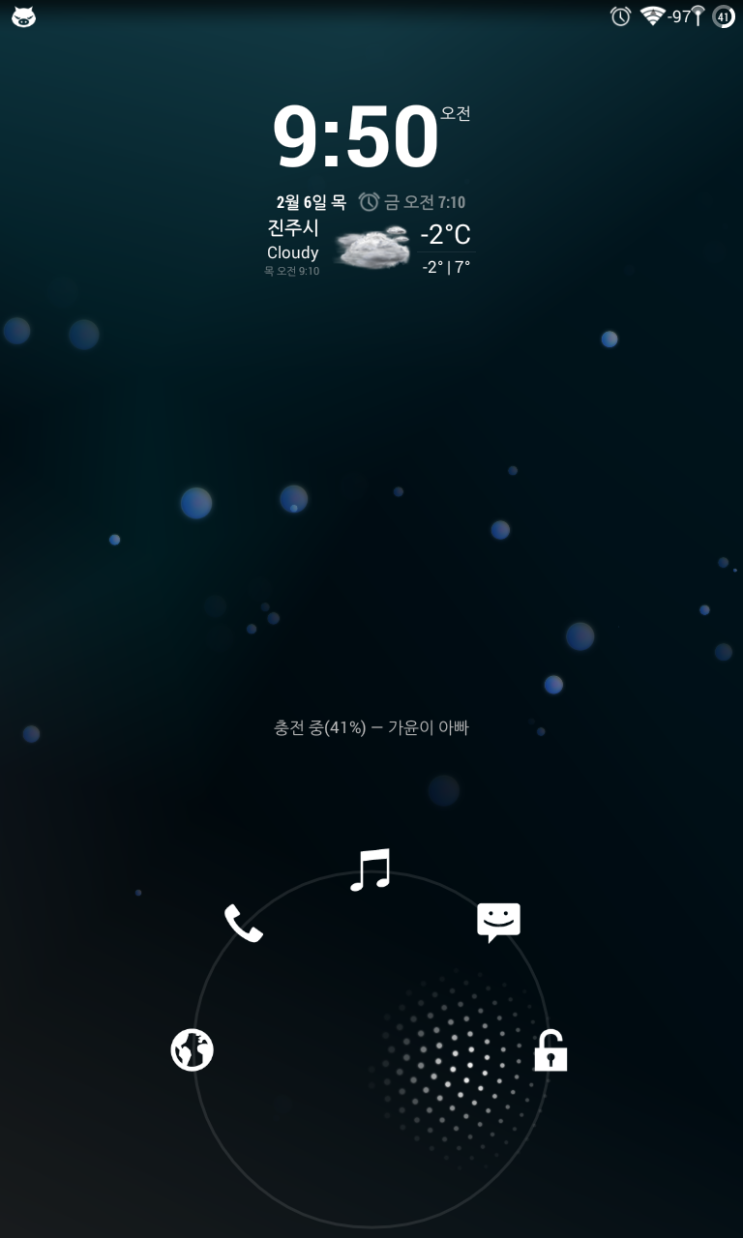
Task: Open the 금 오전 7:10 alarm
Action: pyautogui.click(x=414, y=202)
